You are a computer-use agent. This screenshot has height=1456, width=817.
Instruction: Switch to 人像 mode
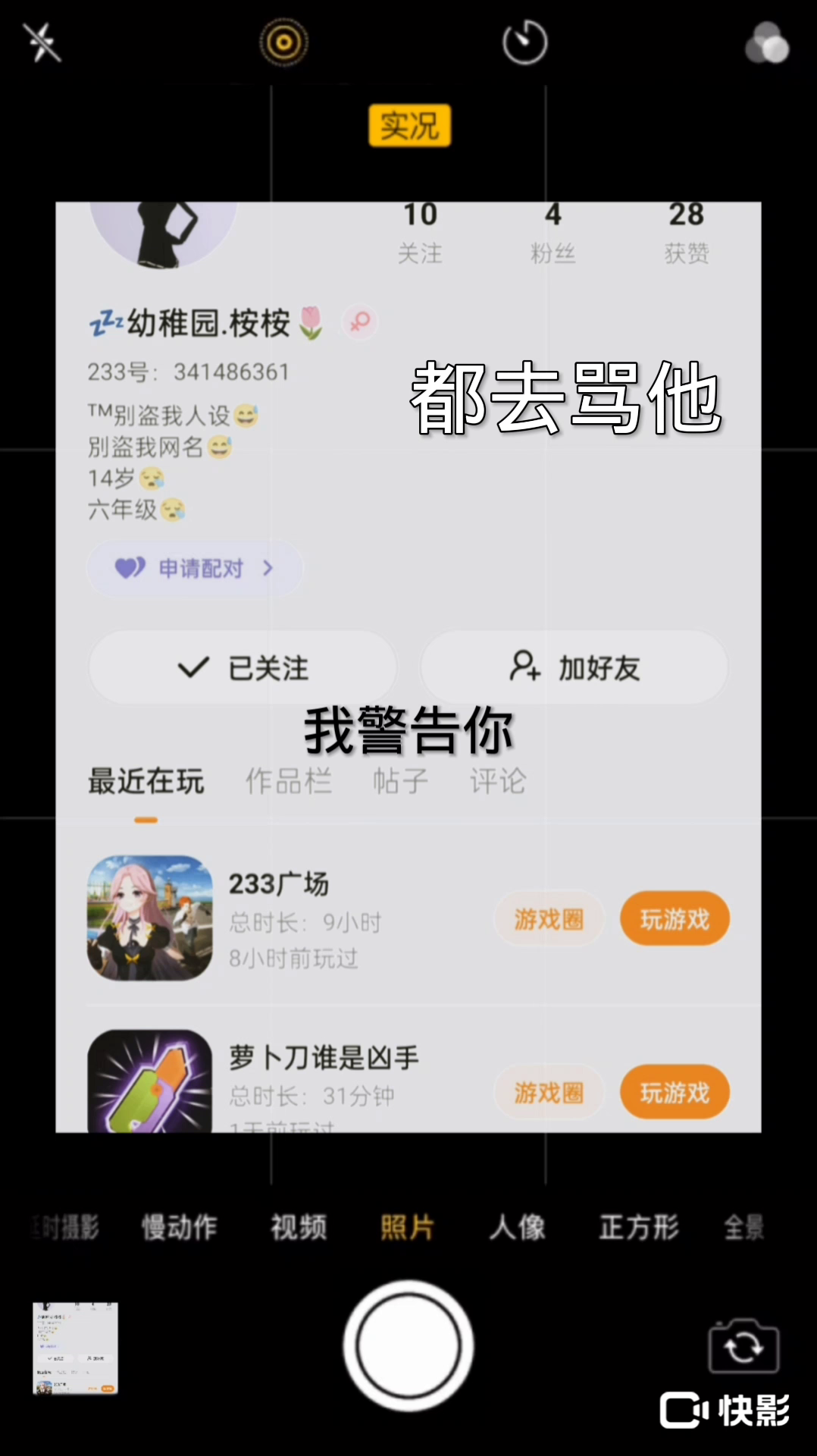pyautogui.click(x=517, y=1226)
